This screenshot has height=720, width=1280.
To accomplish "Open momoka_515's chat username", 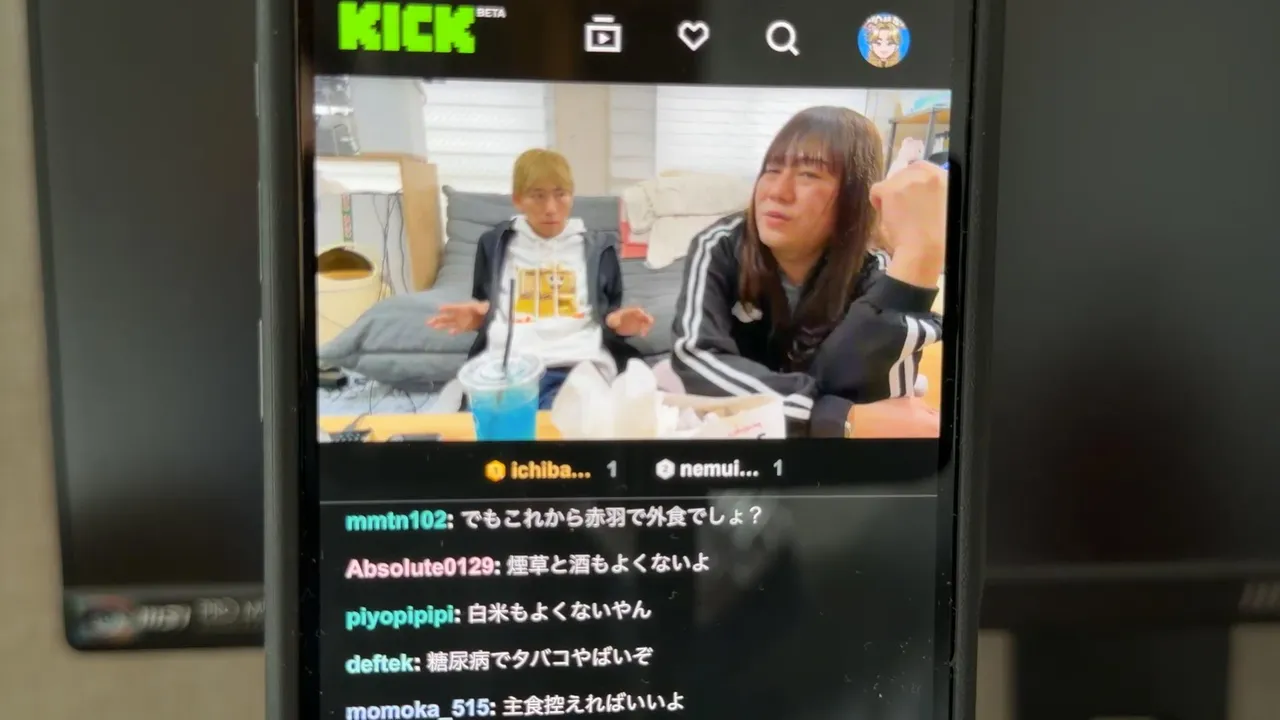I will (x=418, y=708).
